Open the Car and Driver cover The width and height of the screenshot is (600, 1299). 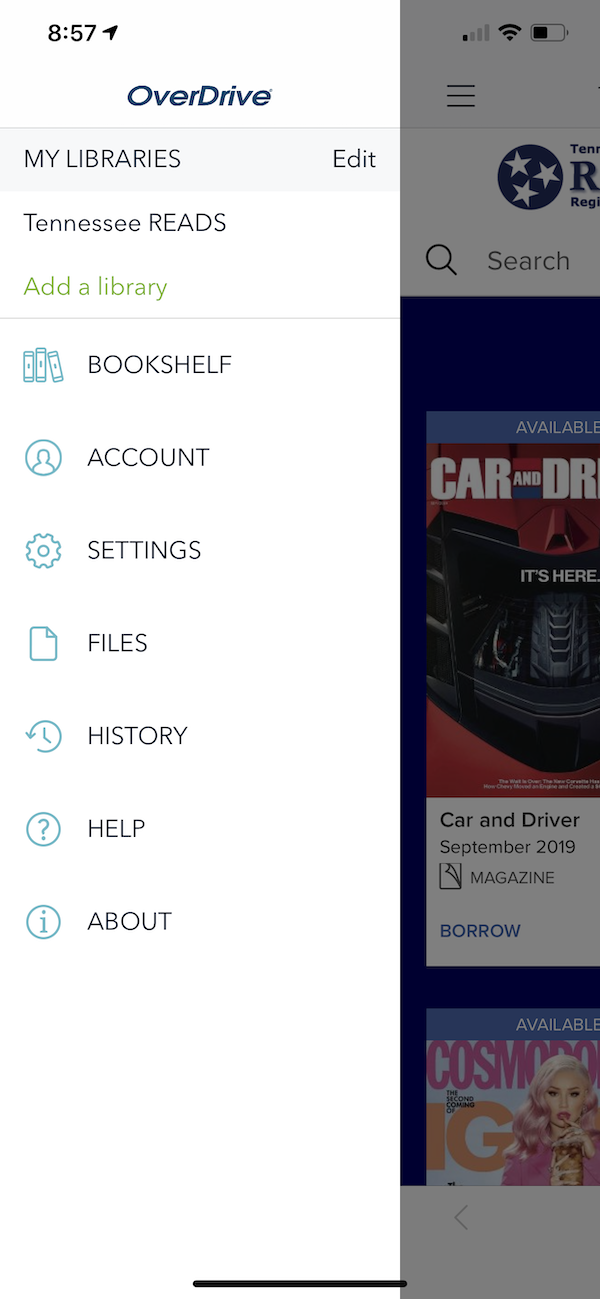pyautogui.click(x=514, y=620)
